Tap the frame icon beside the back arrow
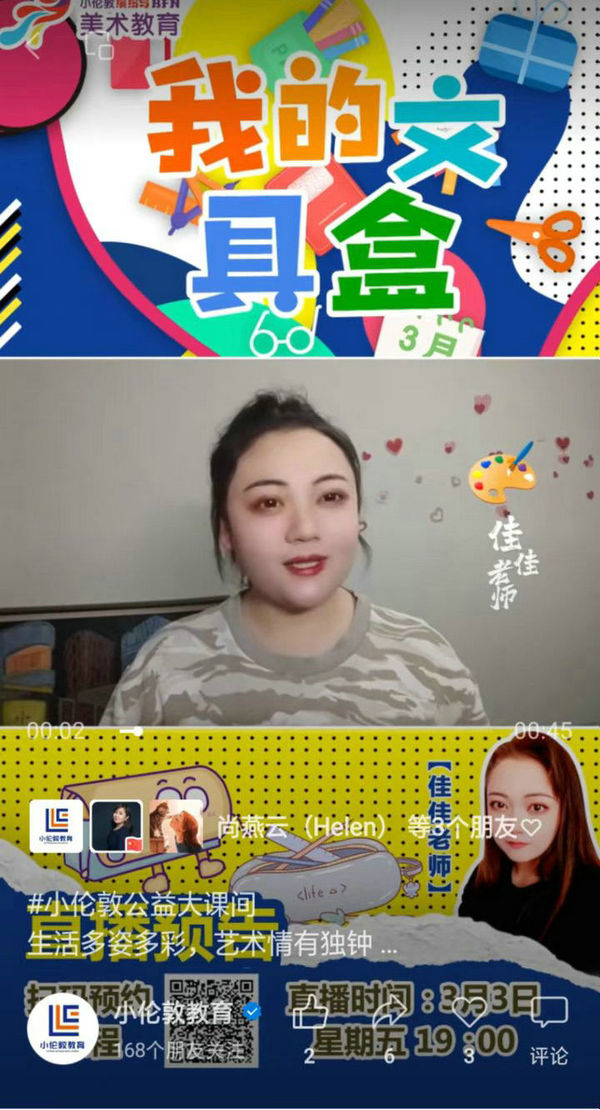 point(99,47)
